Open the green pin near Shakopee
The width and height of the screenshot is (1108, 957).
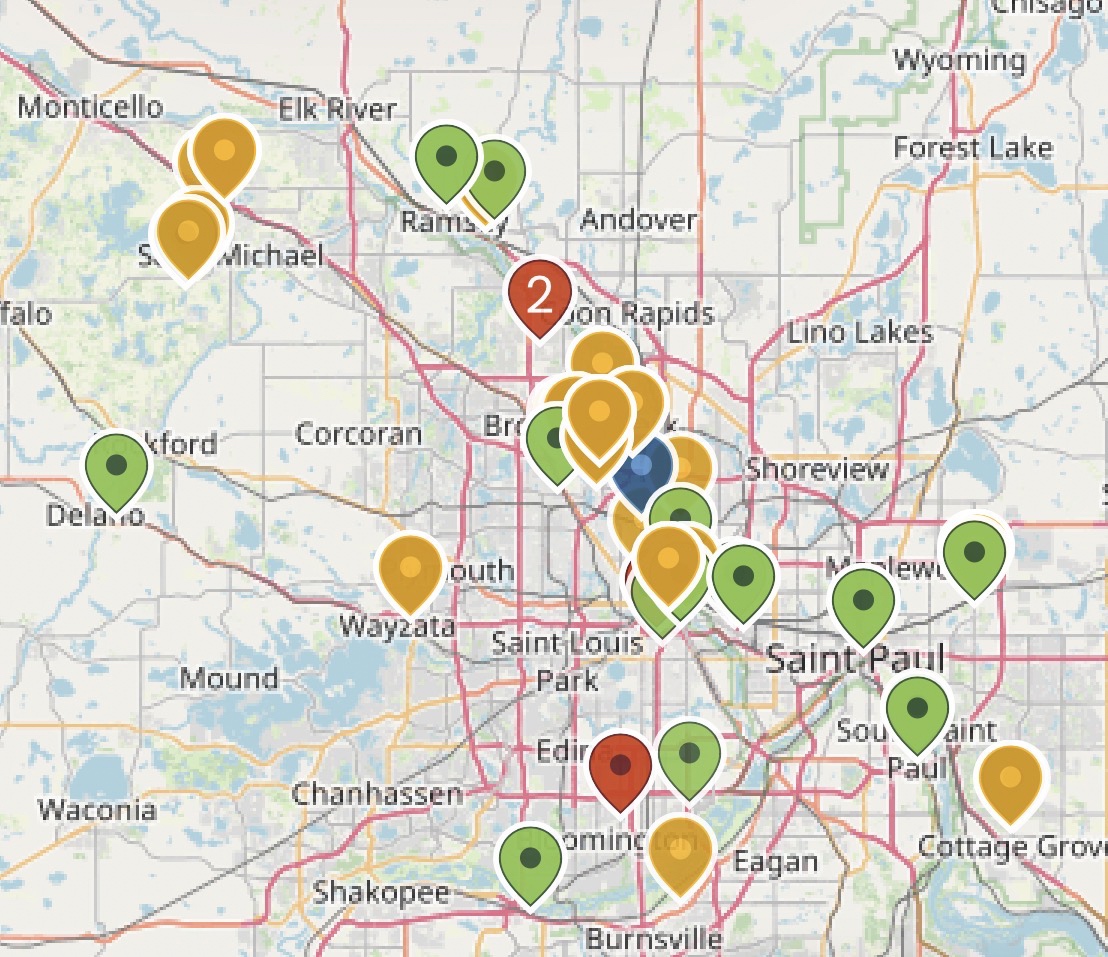point(530,860)
